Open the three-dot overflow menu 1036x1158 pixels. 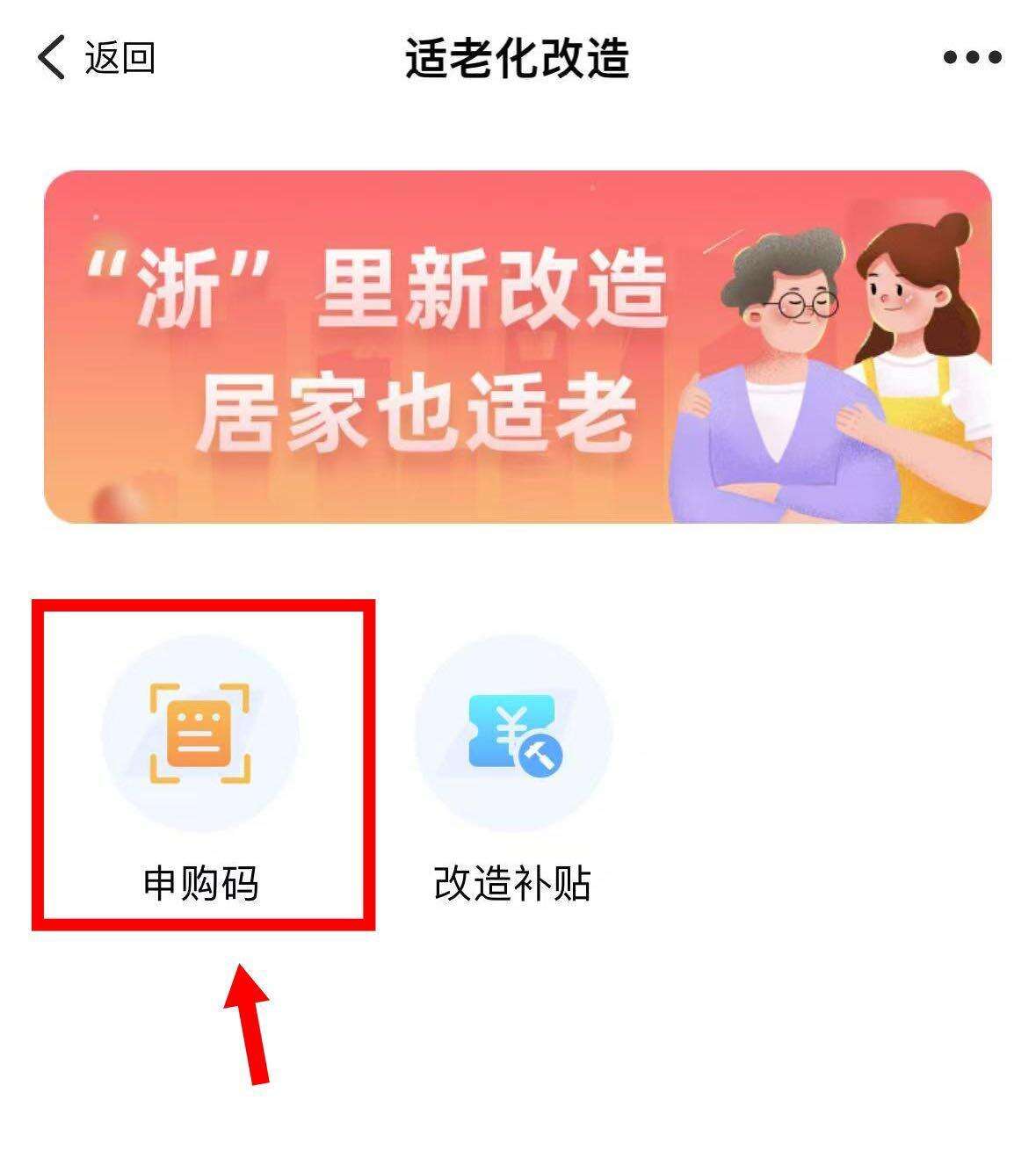click(x=972, y=58)
